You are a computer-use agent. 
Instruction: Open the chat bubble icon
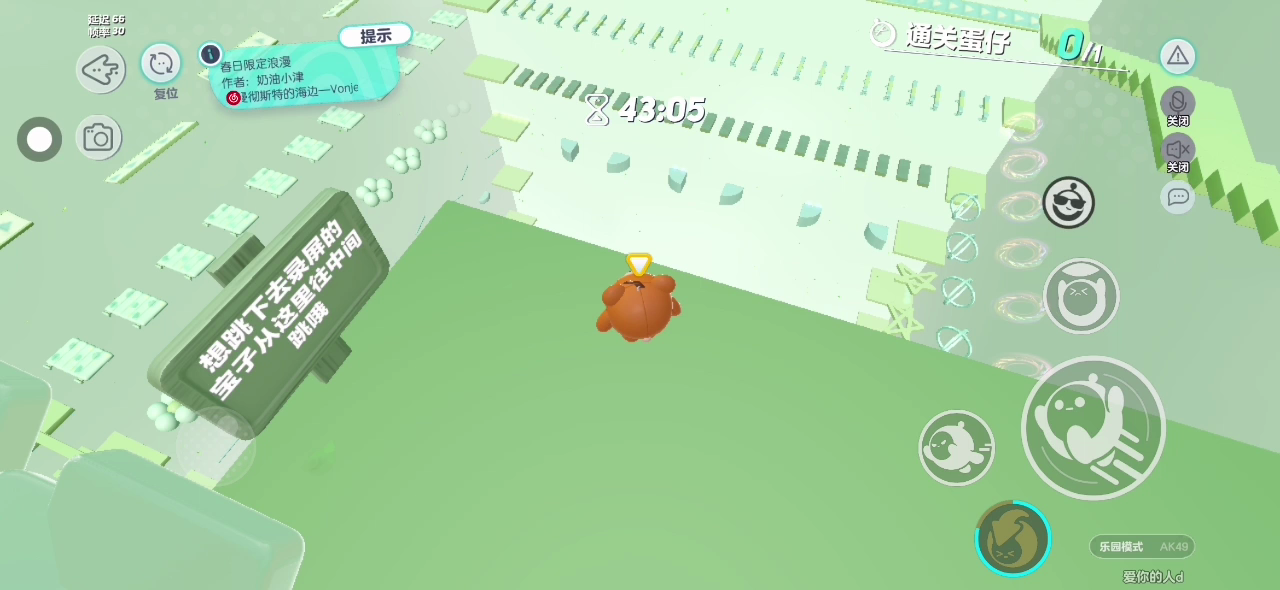pyautogui.click(x=1178, y=196)
